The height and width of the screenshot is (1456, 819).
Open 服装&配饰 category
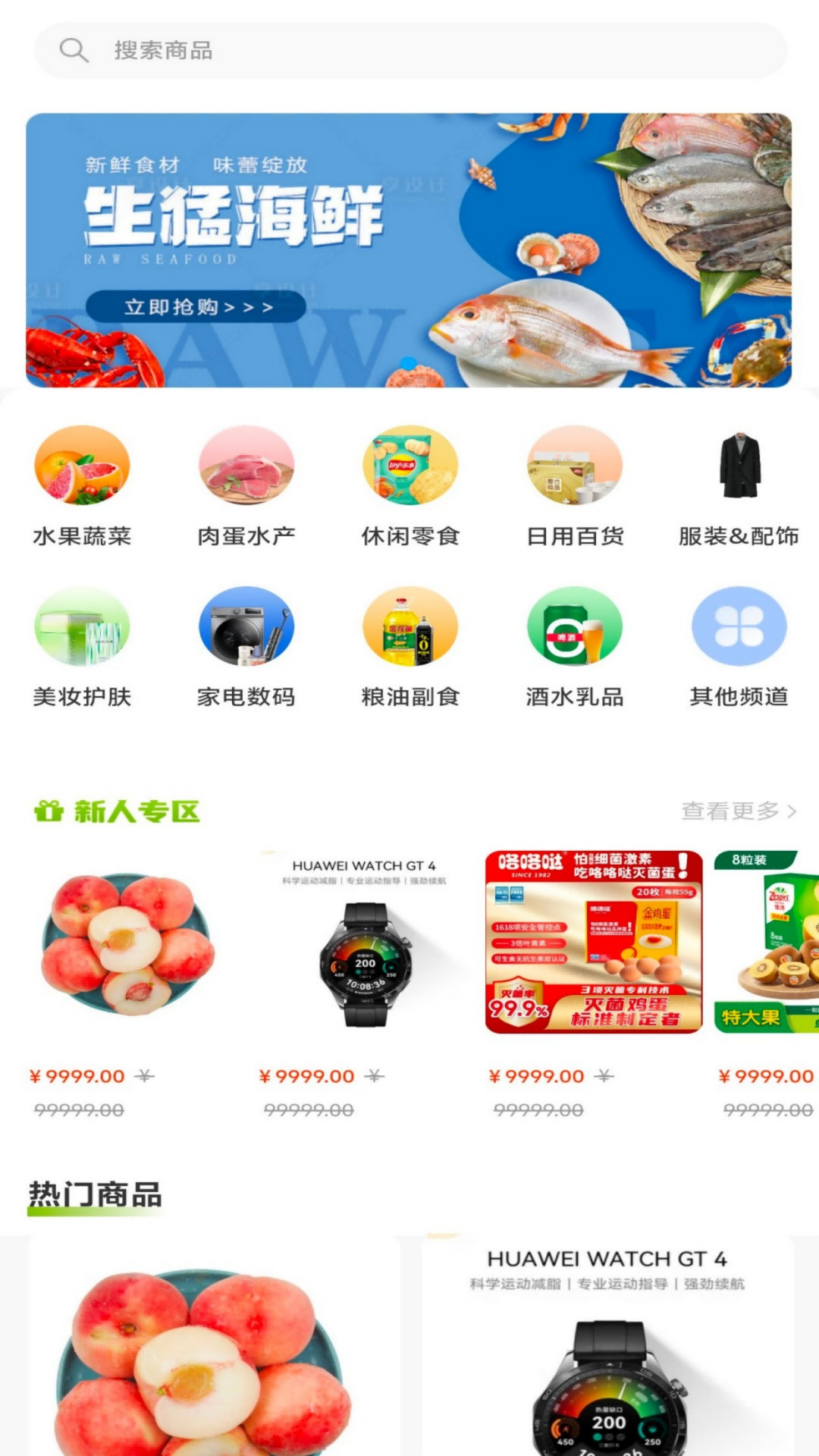739,485
